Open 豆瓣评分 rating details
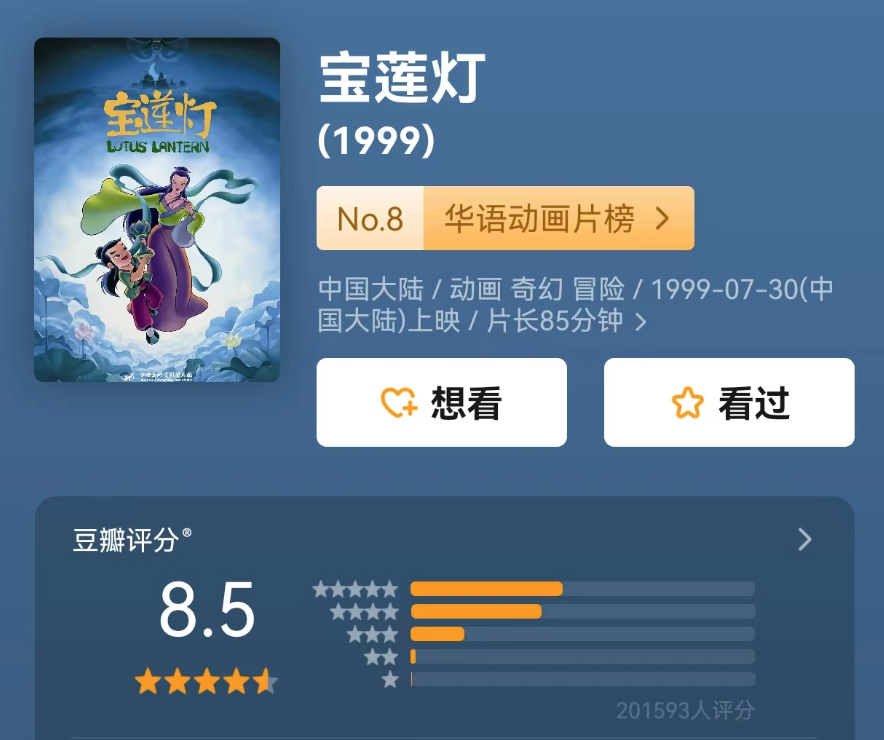The width and height of the screenshot is (884, 740). 804,540
